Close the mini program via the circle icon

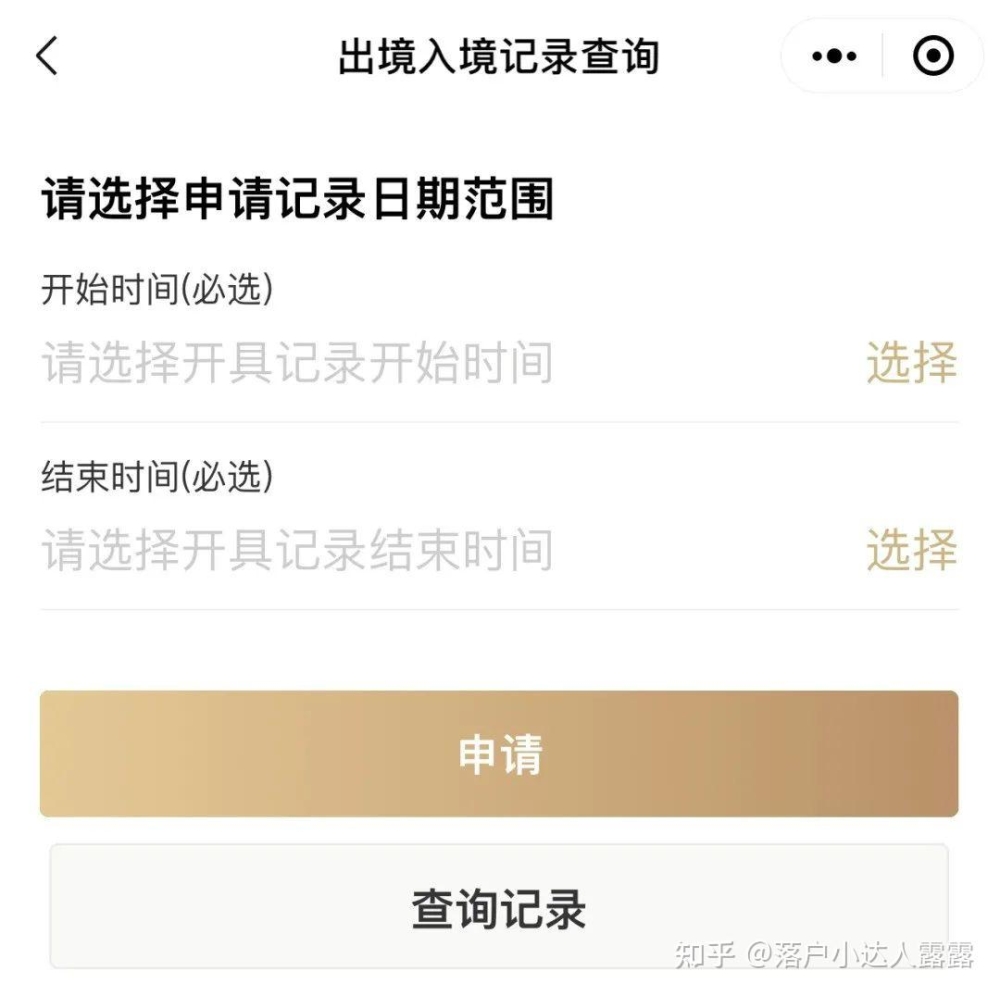(933, 57)
